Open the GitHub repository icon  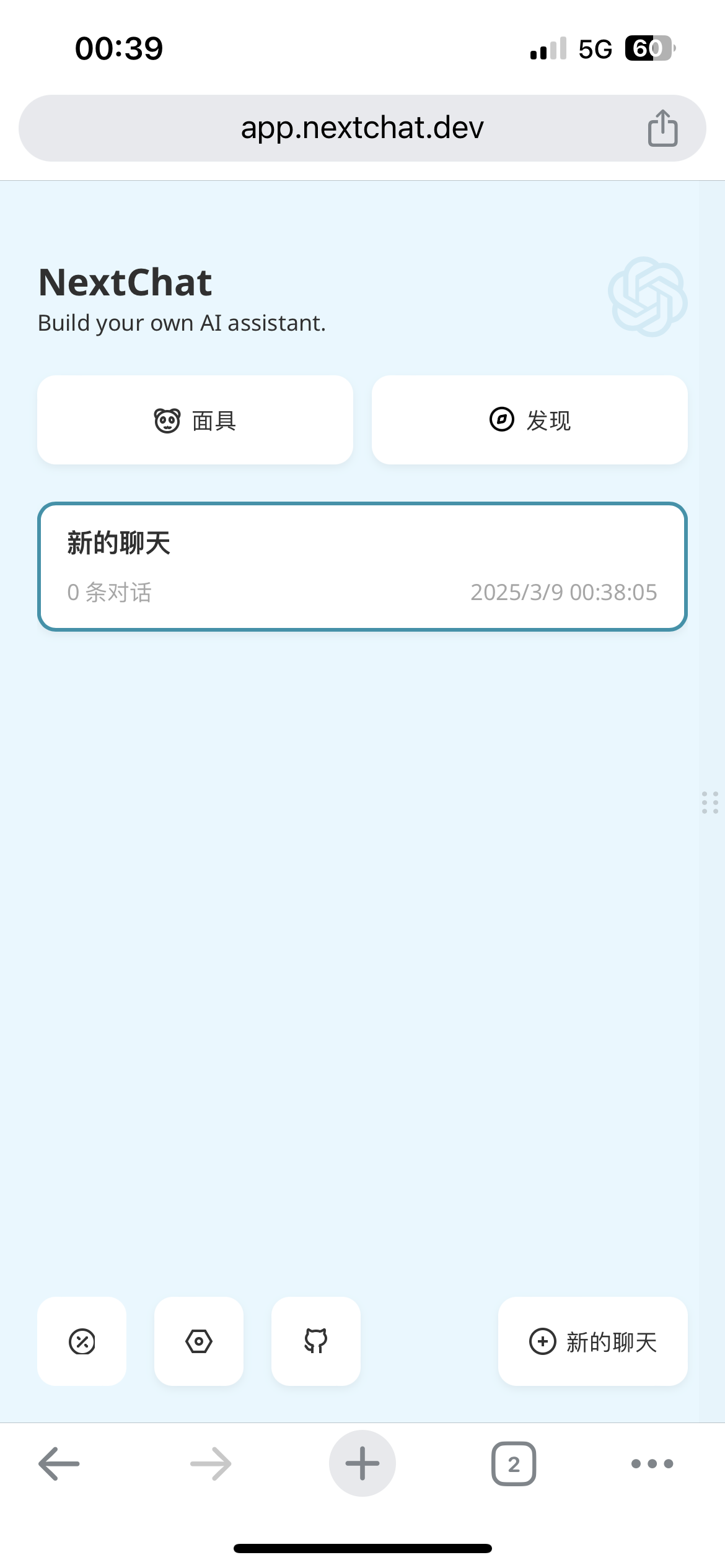tap(316, 1341)
